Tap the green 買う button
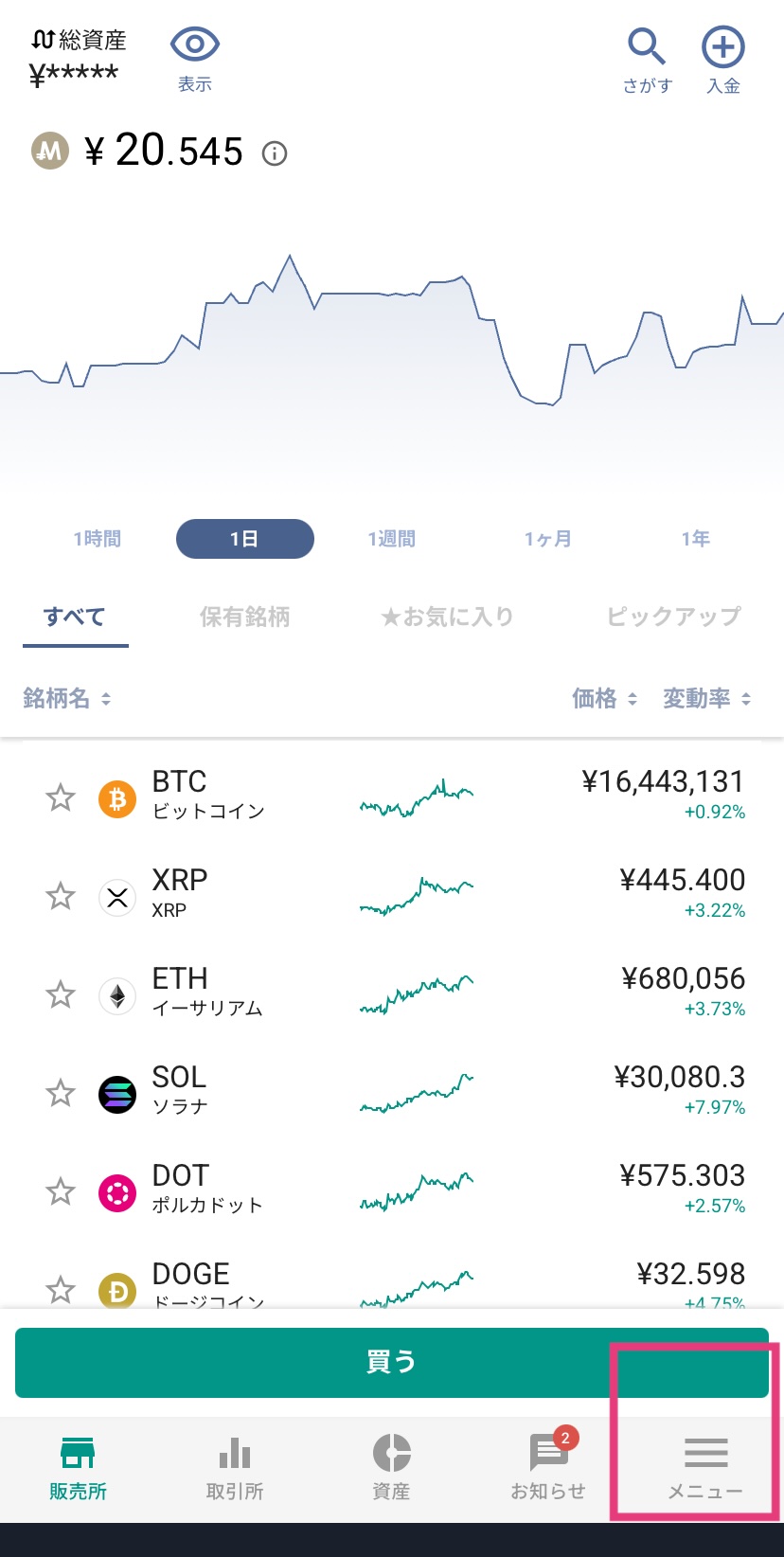784x1557 pixels. point(392,1363)
